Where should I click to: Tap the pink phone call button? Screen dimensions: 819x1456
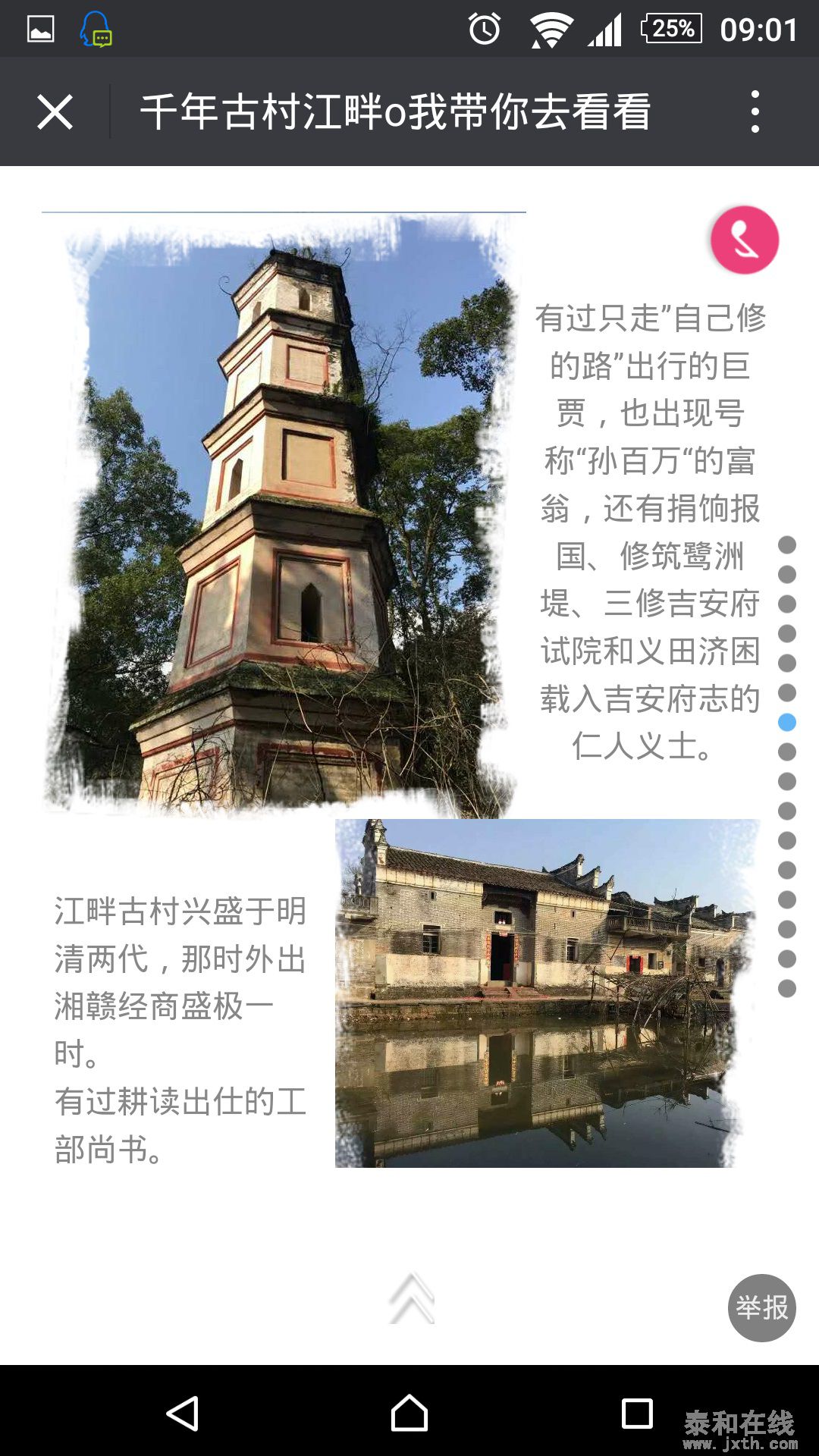[x=745, y=240]
